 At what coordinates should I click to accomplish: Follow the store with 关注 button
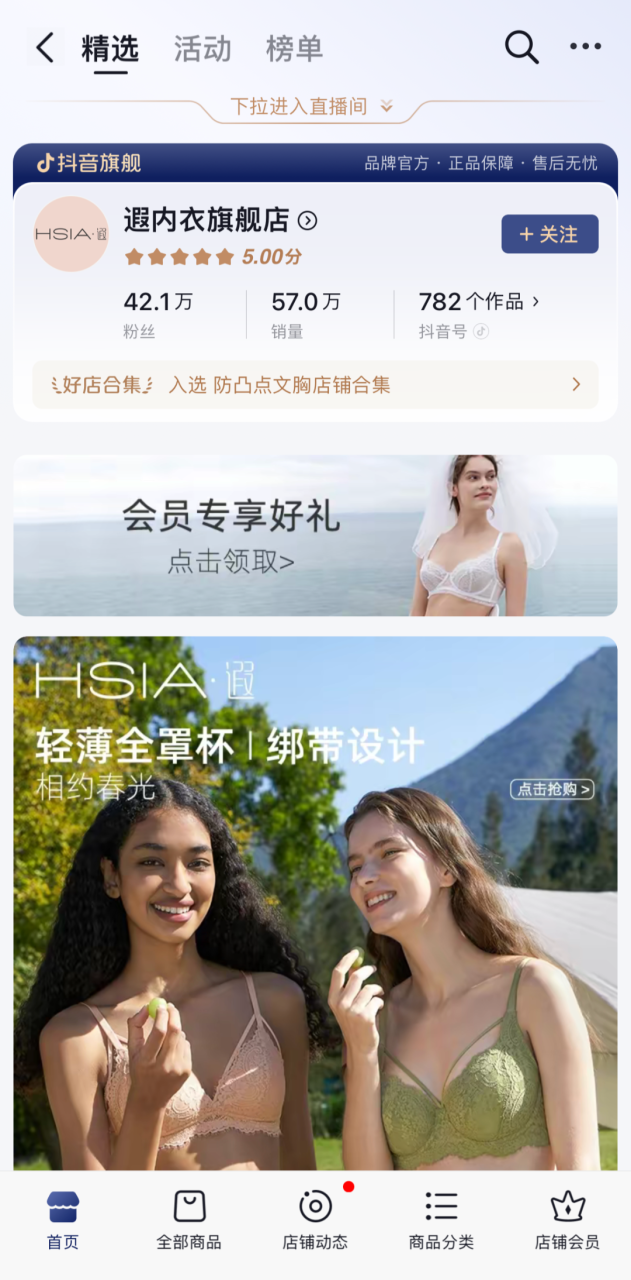549,234
